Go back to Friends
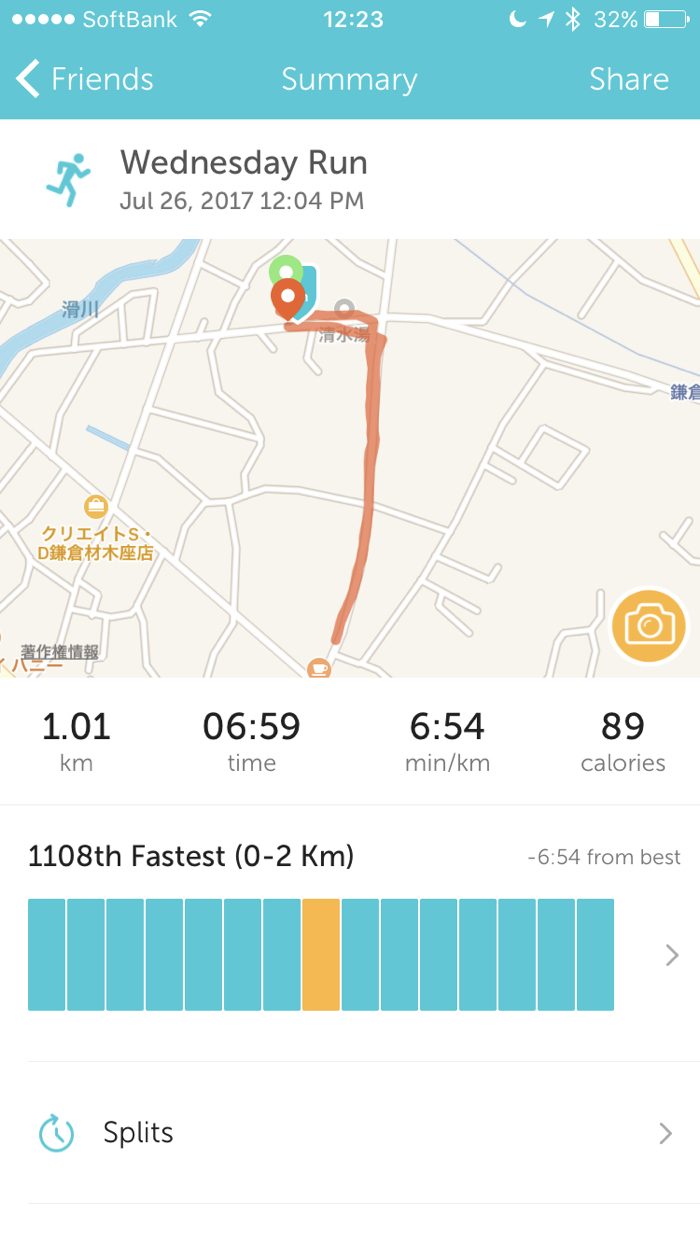The image size is (700, 1245). [x=85, y=79]
